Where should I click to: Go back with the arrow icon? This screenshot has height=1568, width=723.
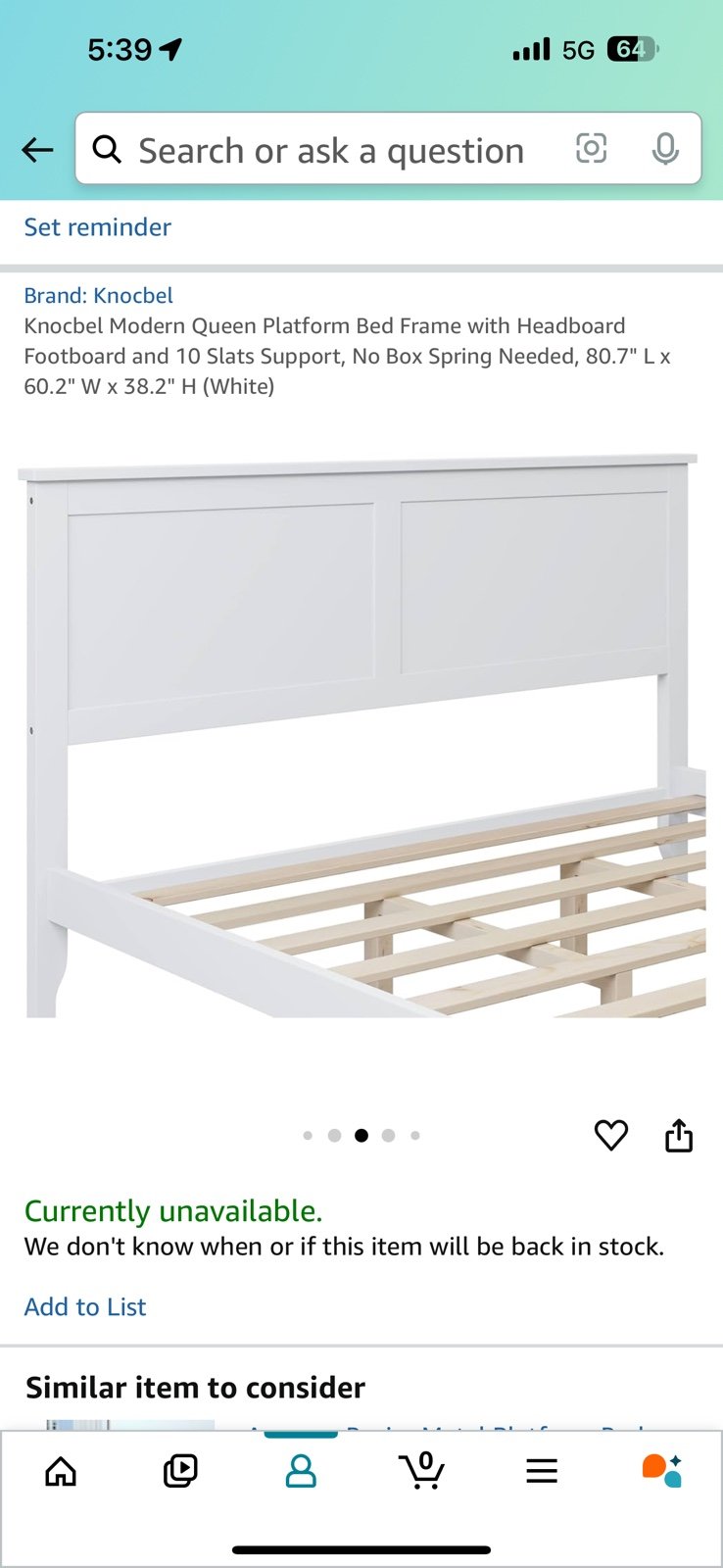[x=37, y=150]
